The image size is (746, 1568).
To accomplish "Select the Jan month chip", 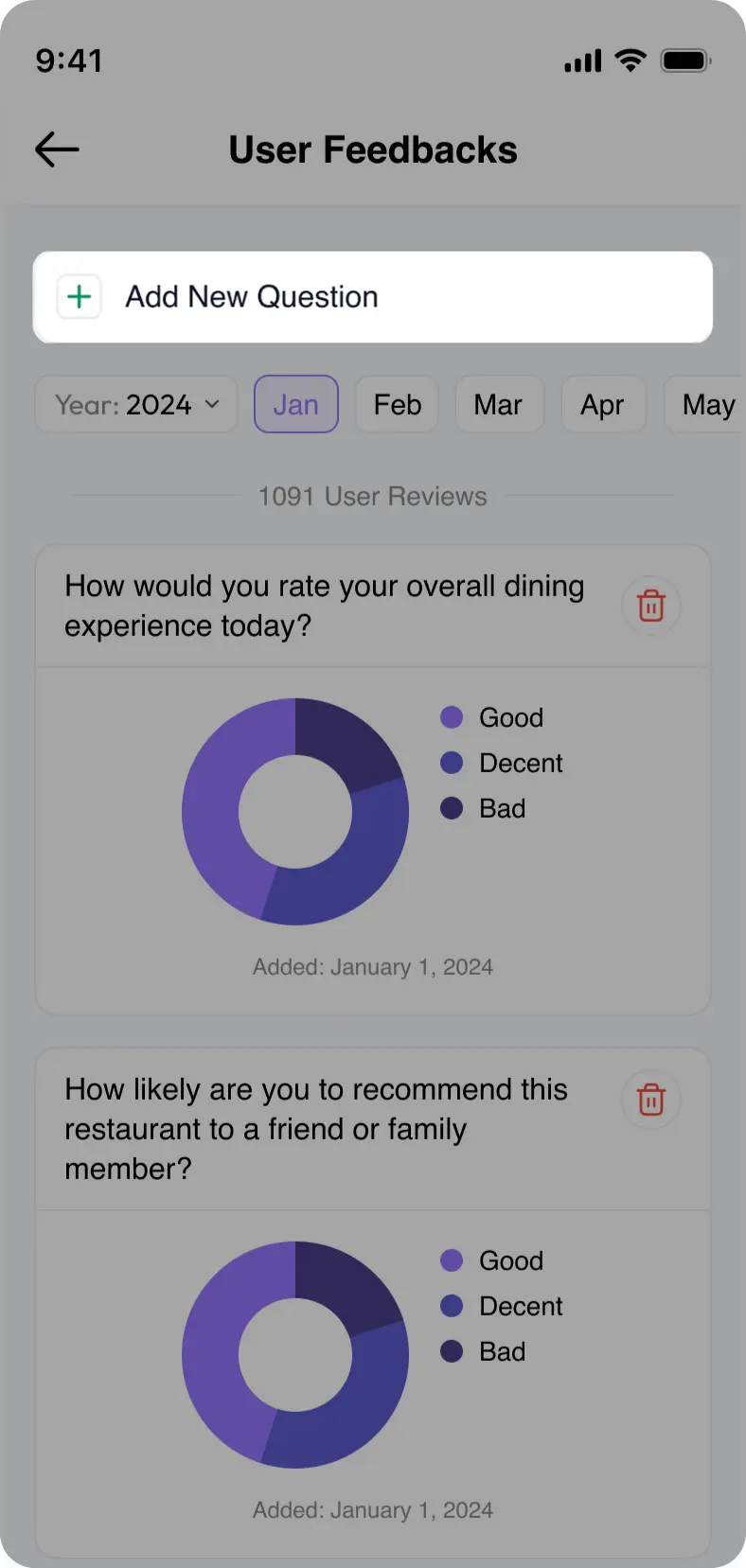I will point(295,405).
